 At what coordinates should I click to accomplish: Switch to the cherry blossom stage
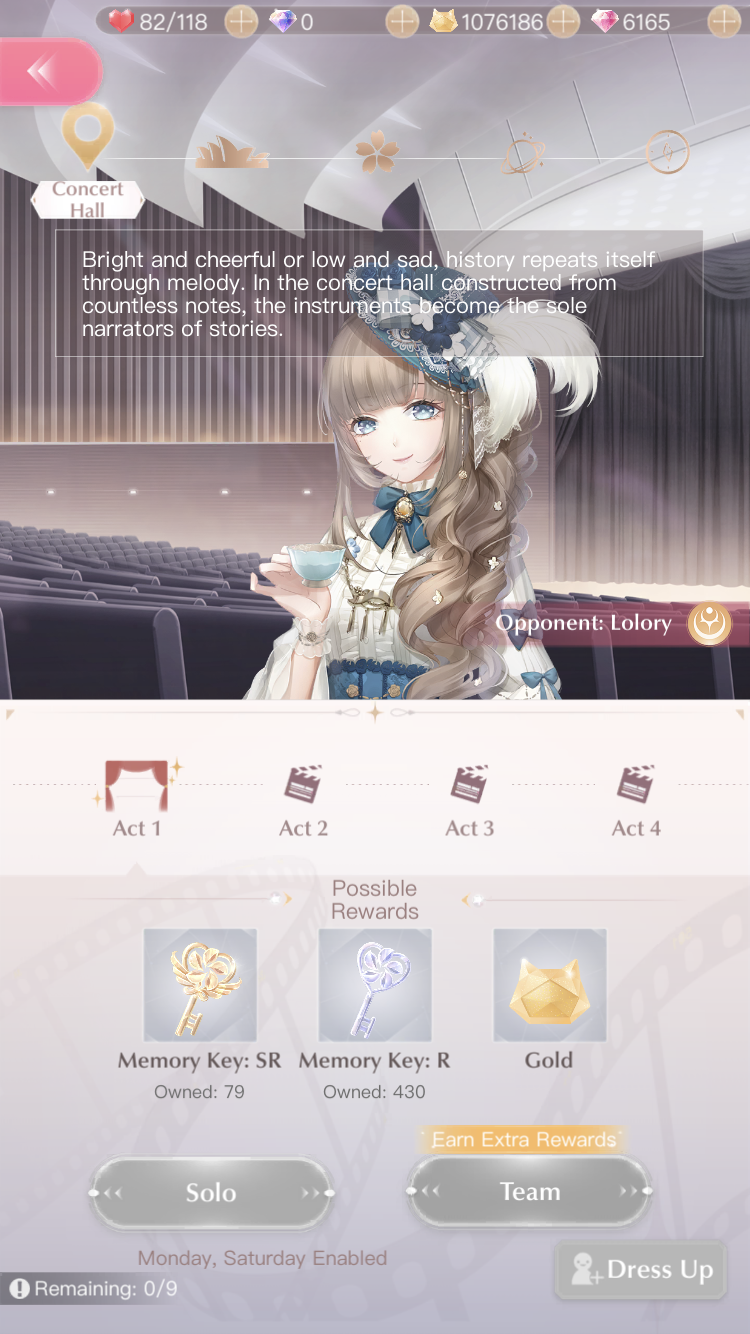378,153
